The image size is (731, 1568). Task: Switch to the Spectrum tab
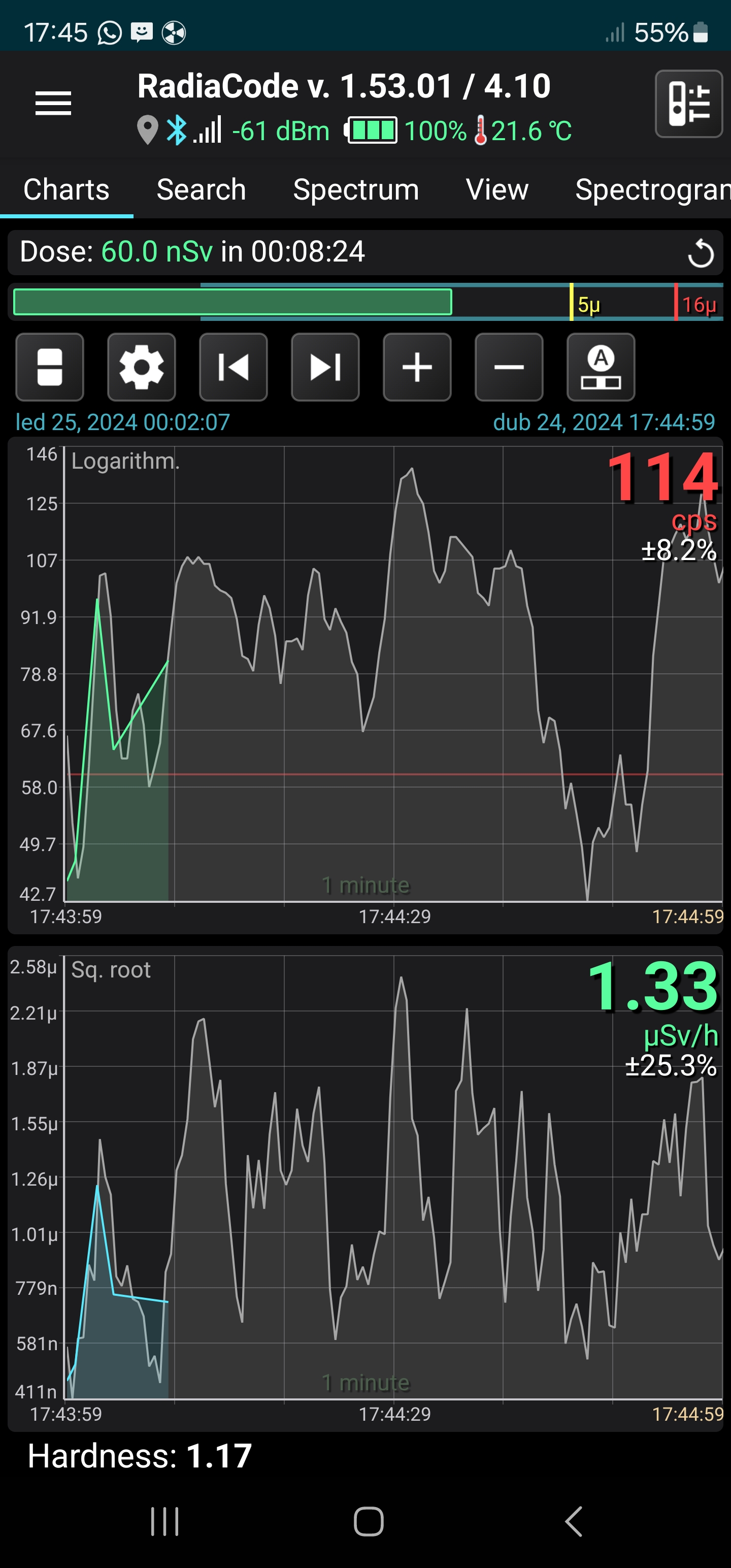(355, 189)
